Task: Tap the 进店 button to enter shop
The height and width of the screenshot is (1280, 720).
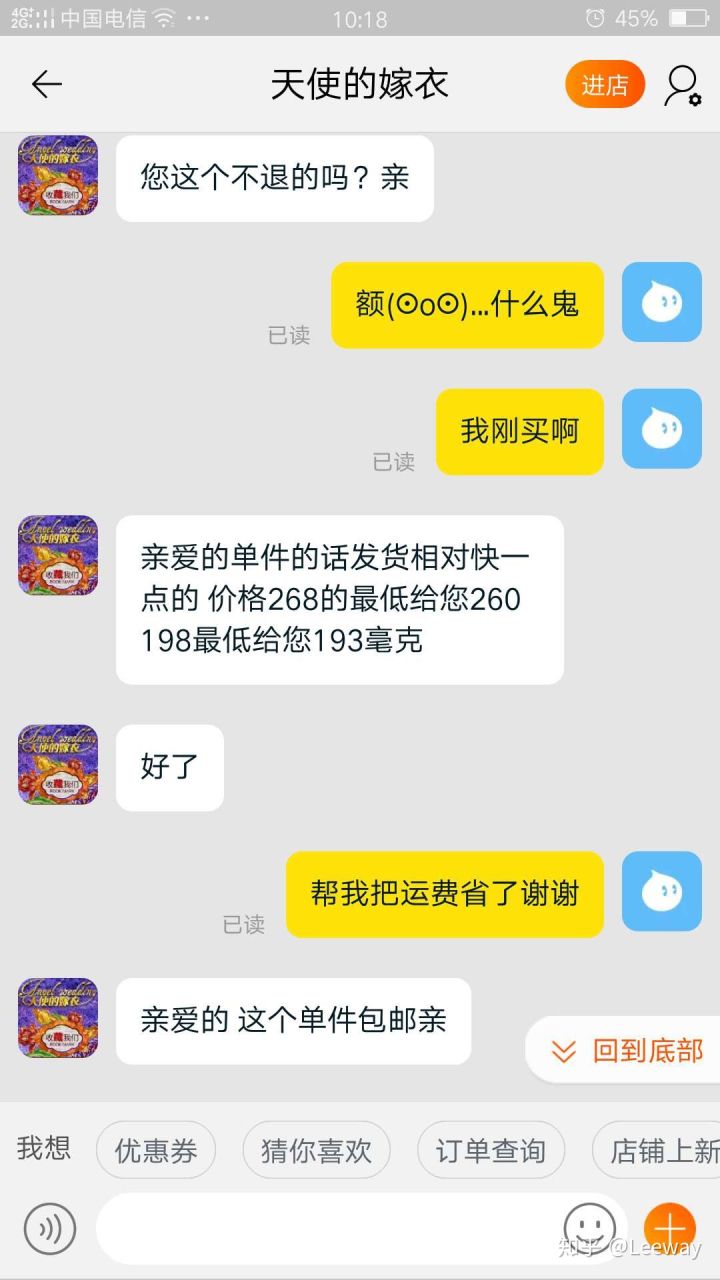Action: (x=604, y=85)
